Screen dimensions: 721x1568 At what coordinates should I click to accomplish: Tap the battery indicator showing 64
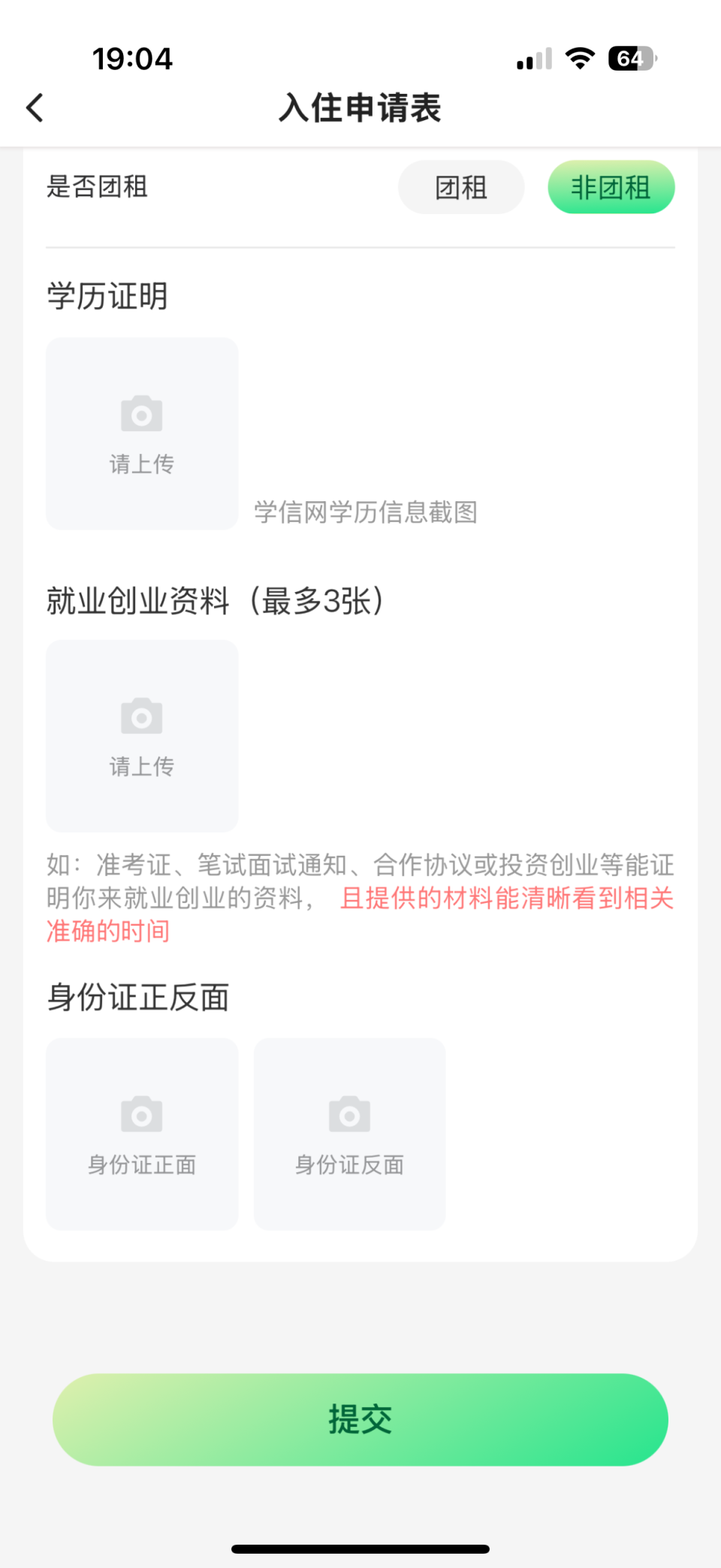click(629, 59)
